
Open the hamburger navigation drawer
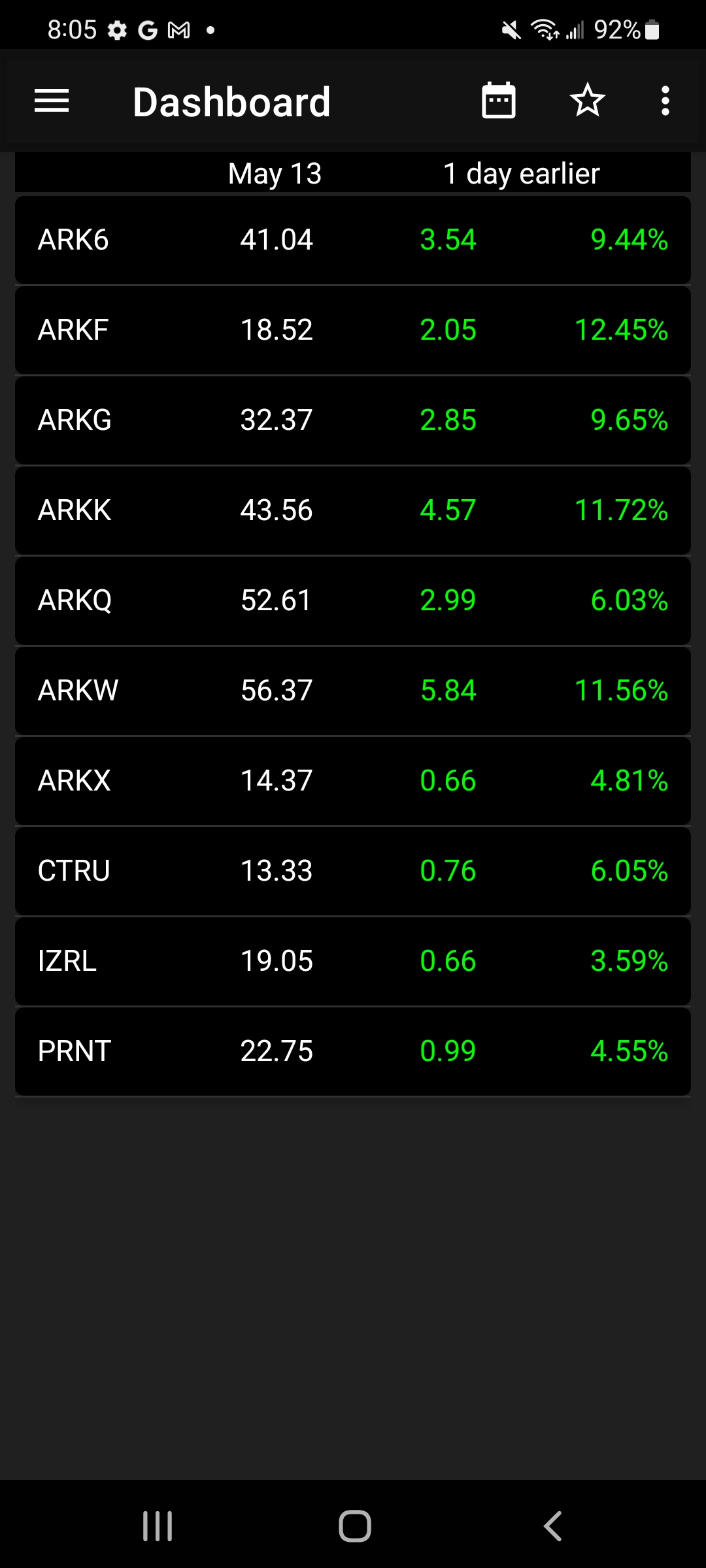[52, 101]
